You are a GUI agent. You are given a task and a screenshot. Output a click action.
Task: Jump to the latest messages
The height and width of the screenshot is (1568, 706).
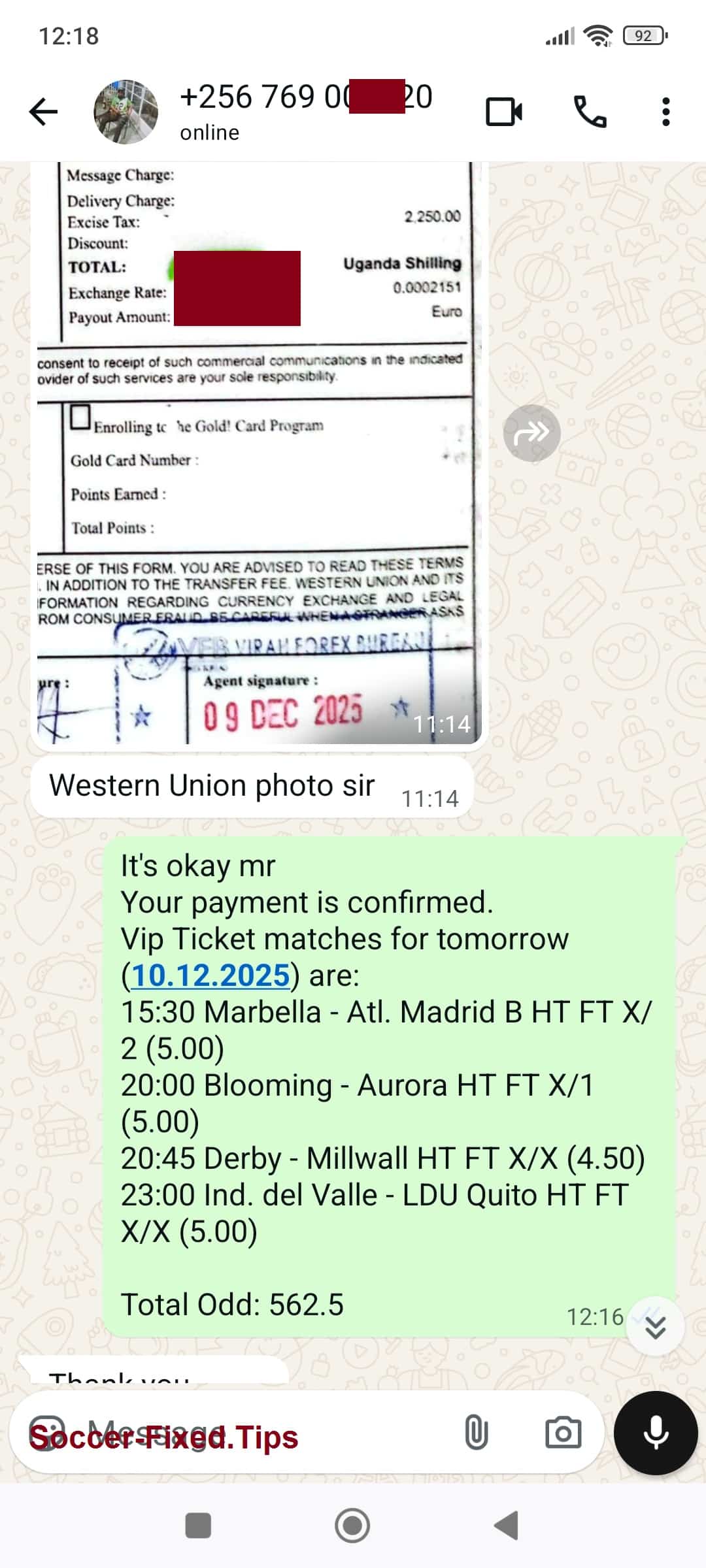click(655, 1326)
